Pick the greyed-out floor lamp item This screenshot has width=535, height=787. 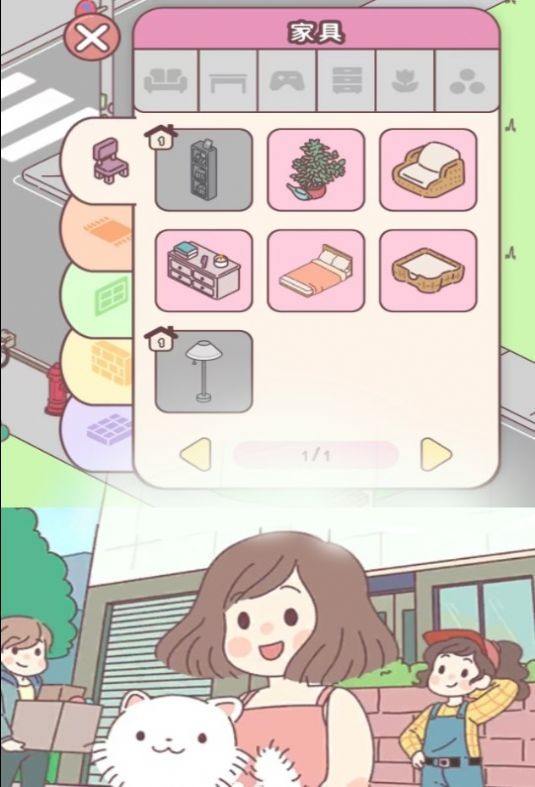(204, 371)
